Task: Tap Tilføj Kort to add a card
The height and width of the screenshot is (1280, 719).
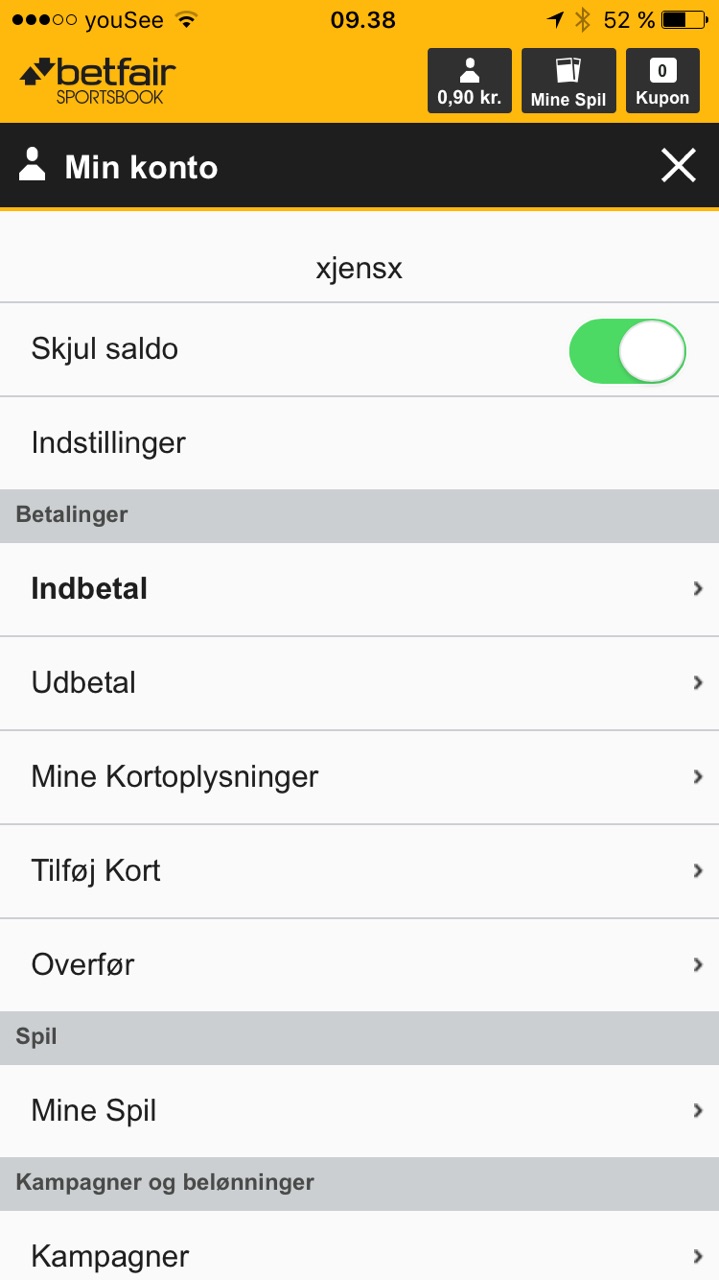Action: (x=359, y=871)
